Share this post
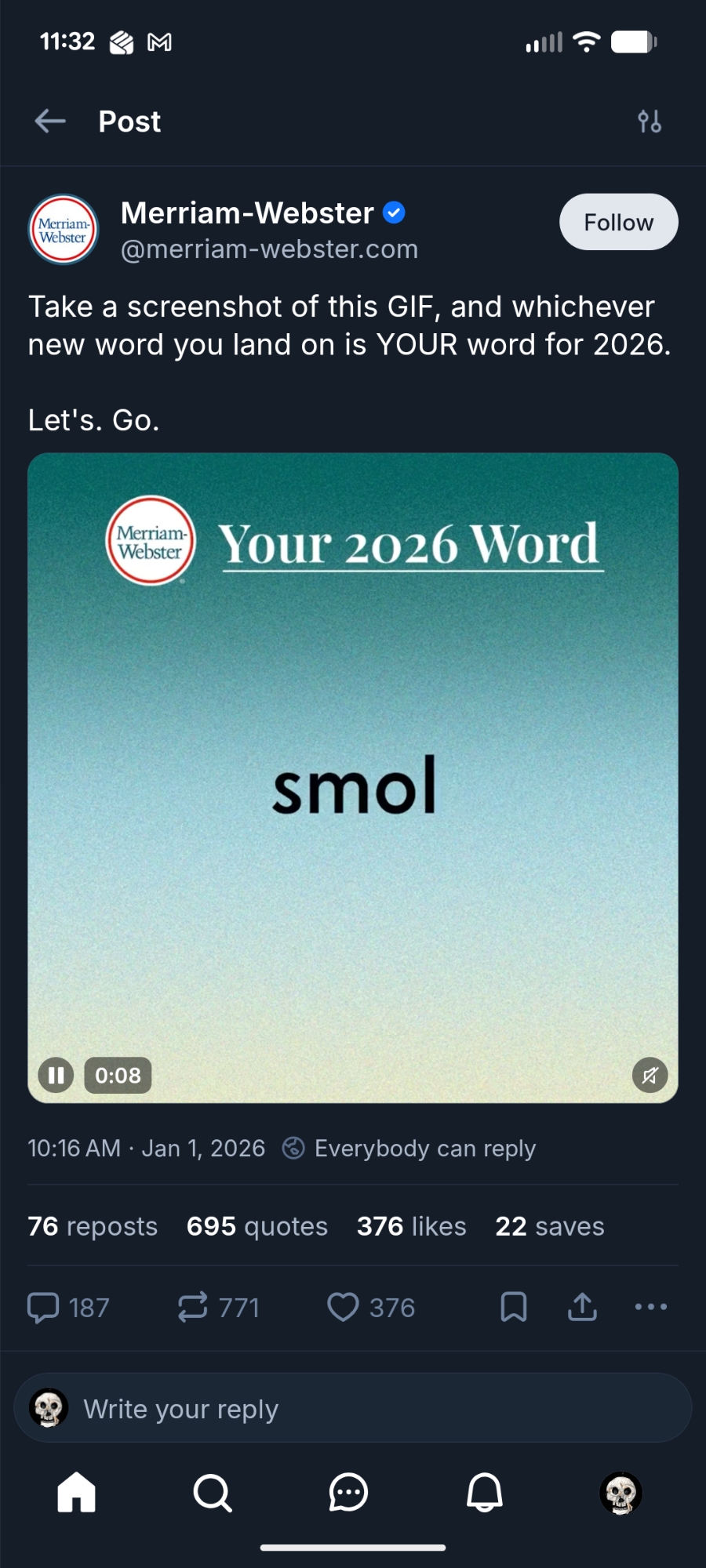Screen dimensions: 706x1568 582,1307
